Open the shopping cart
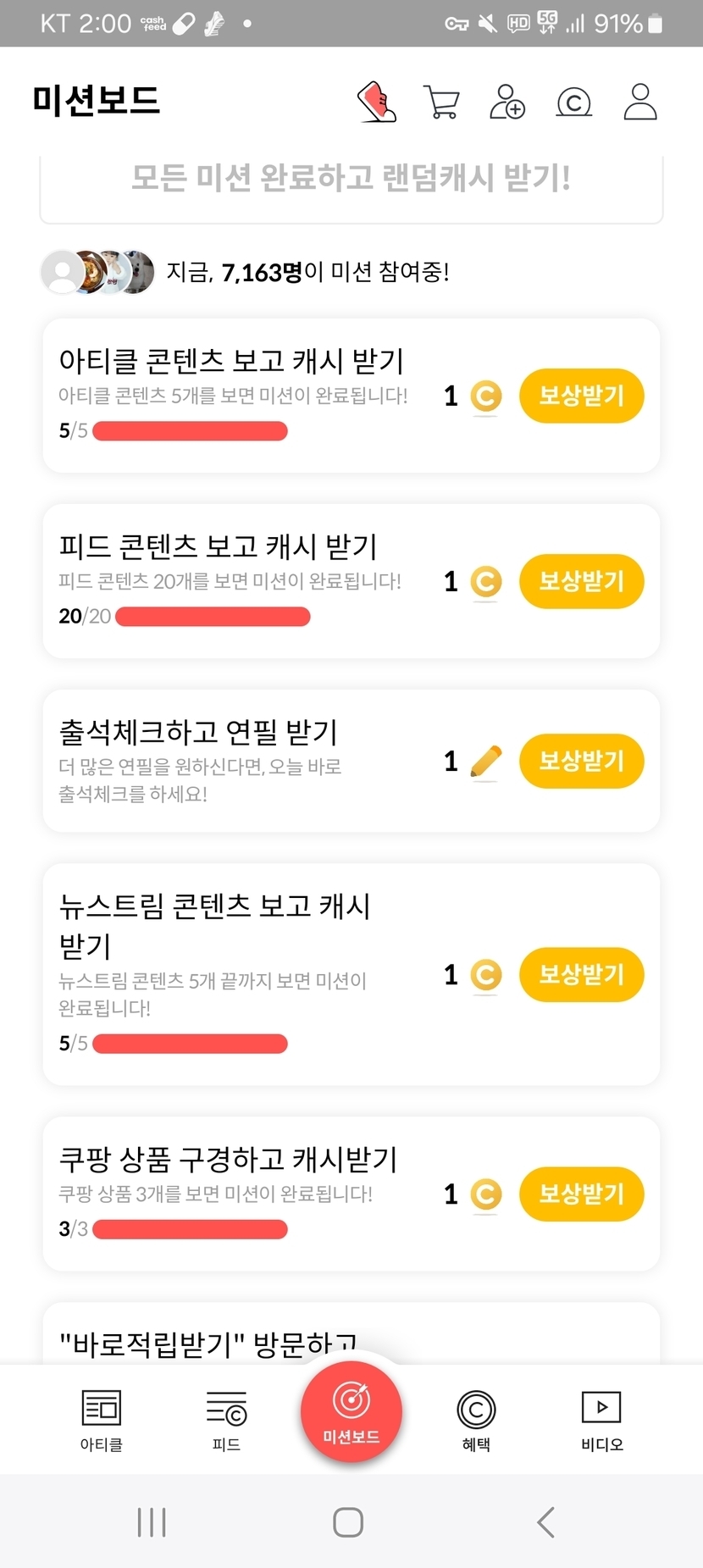This screenshot has height=1568, width=703. [x=440, y=103]
